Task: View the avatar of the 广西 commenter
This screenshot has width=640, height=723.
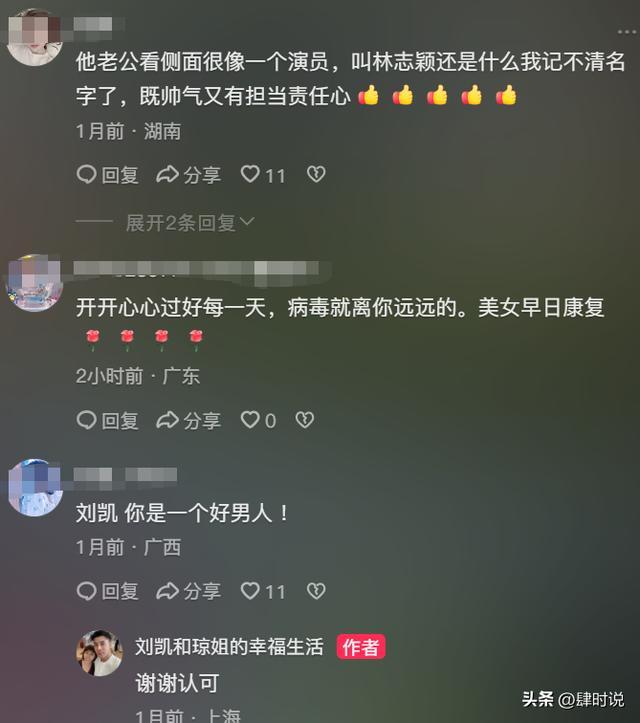Action: (x=35, y=487)
